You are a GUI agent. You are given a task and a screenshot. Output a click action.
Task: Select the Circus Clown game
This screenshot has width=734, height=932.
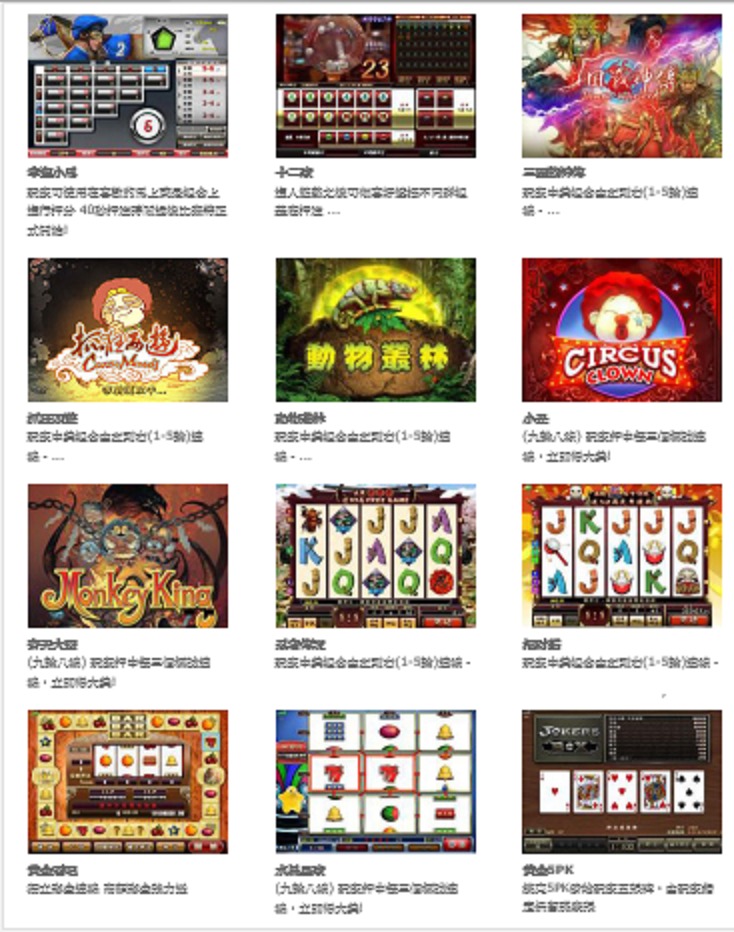621,330
